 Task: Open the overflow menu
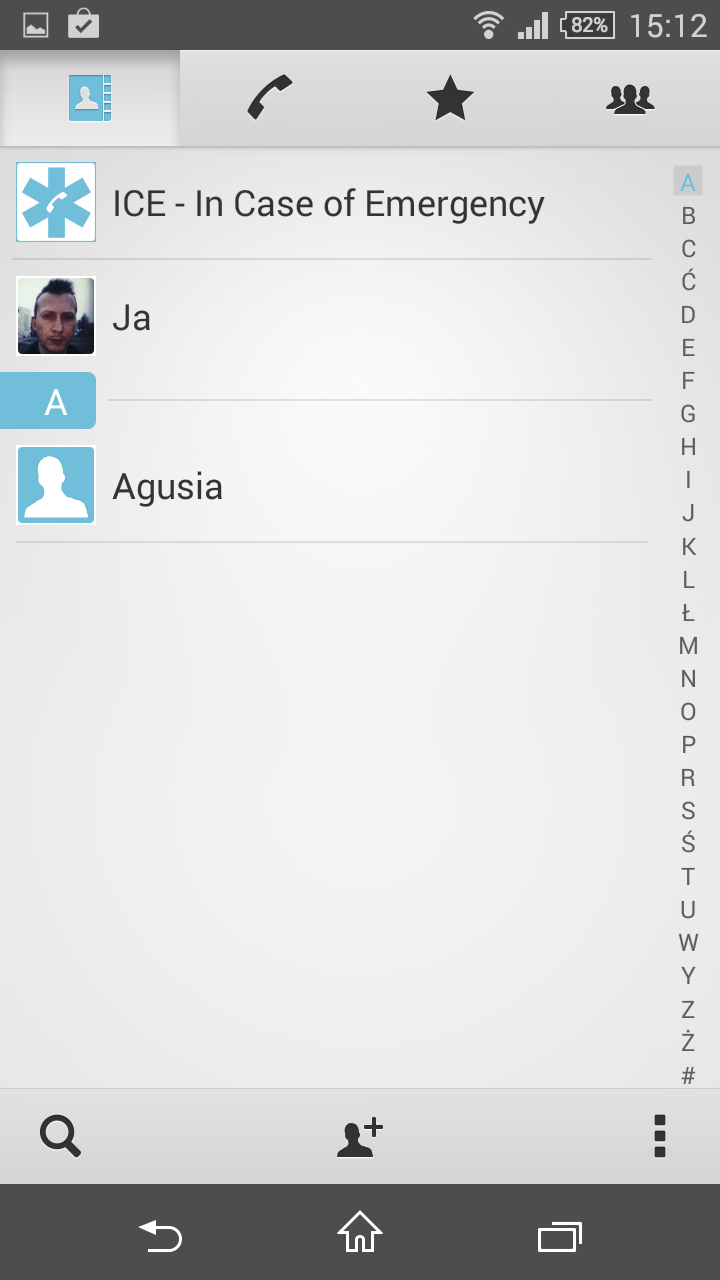659,1137
